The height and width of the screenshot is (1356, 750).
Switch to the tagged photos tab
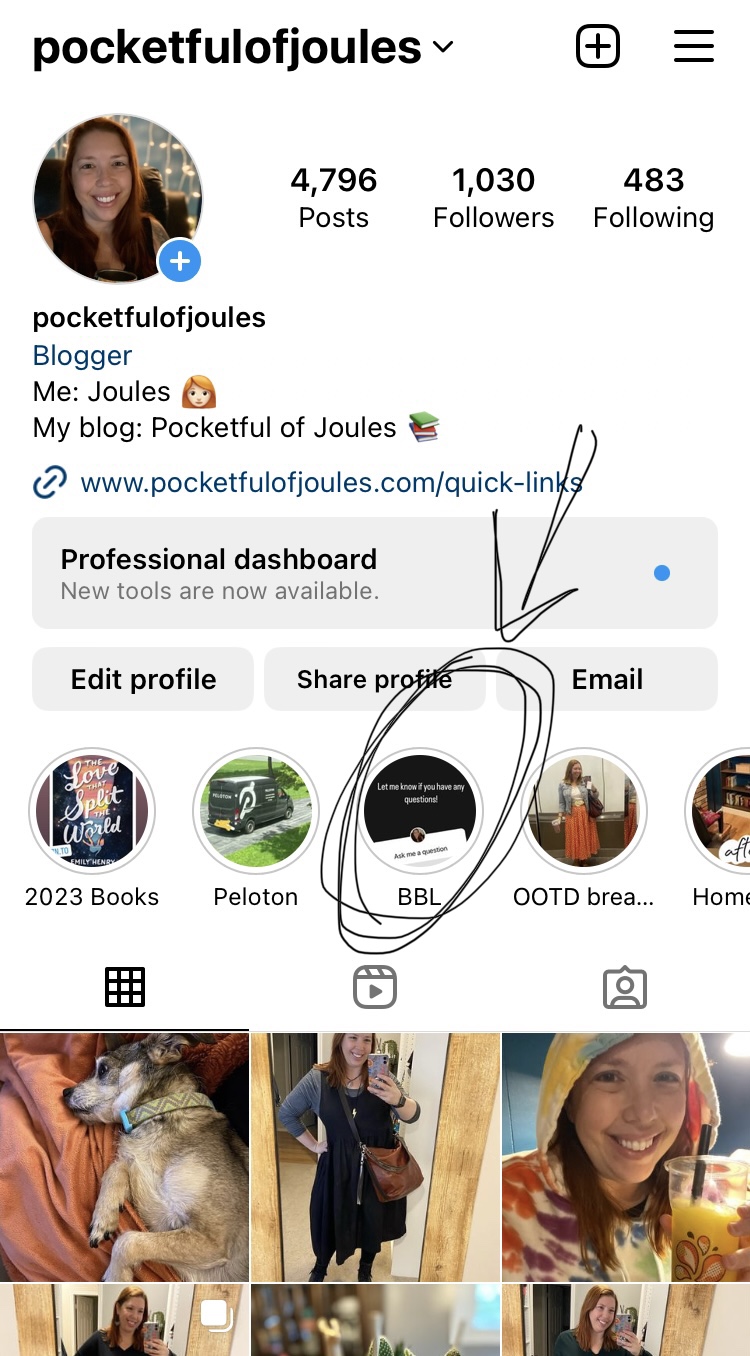click(x=625, y=987)
